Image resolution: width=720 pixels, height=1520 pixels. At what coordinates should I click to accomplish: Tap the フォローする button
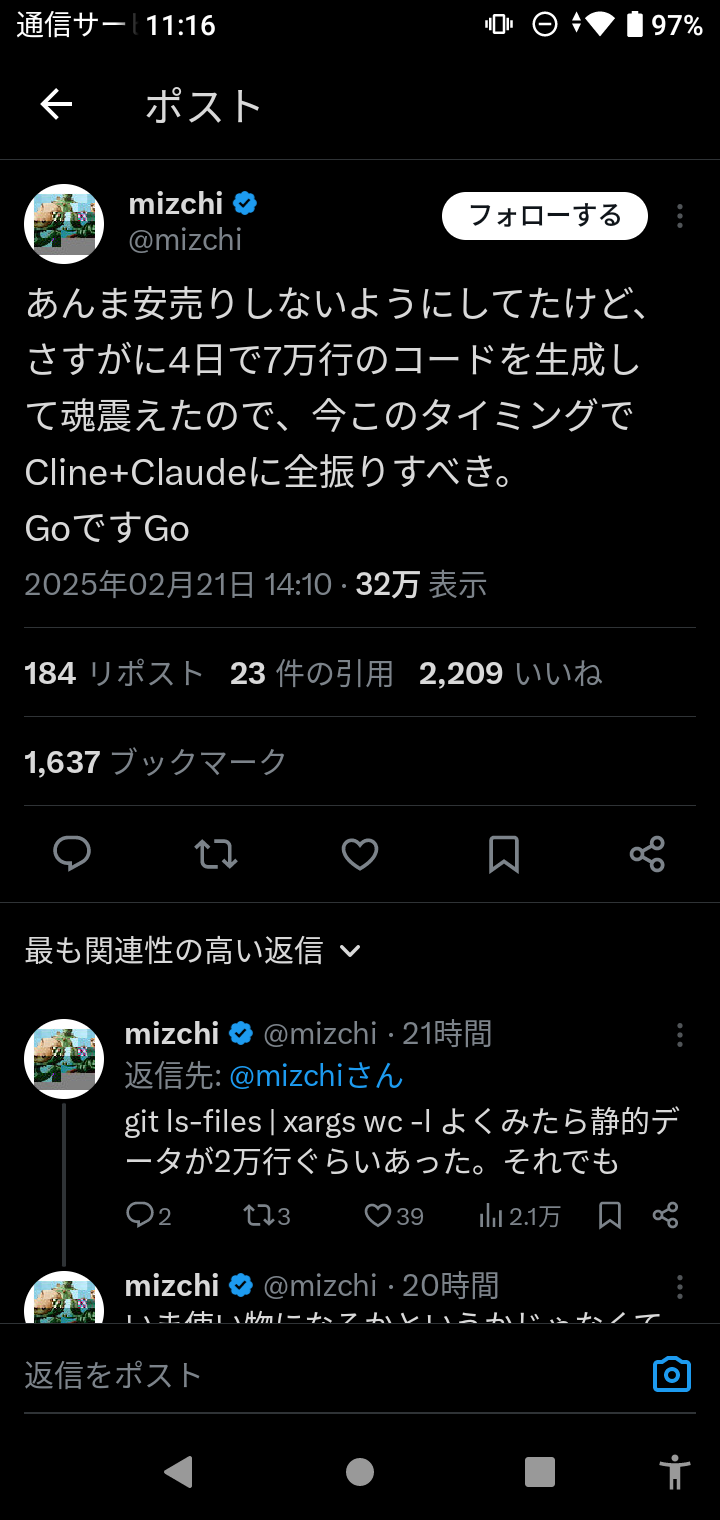pyautogui.click(x=545, y=216)
